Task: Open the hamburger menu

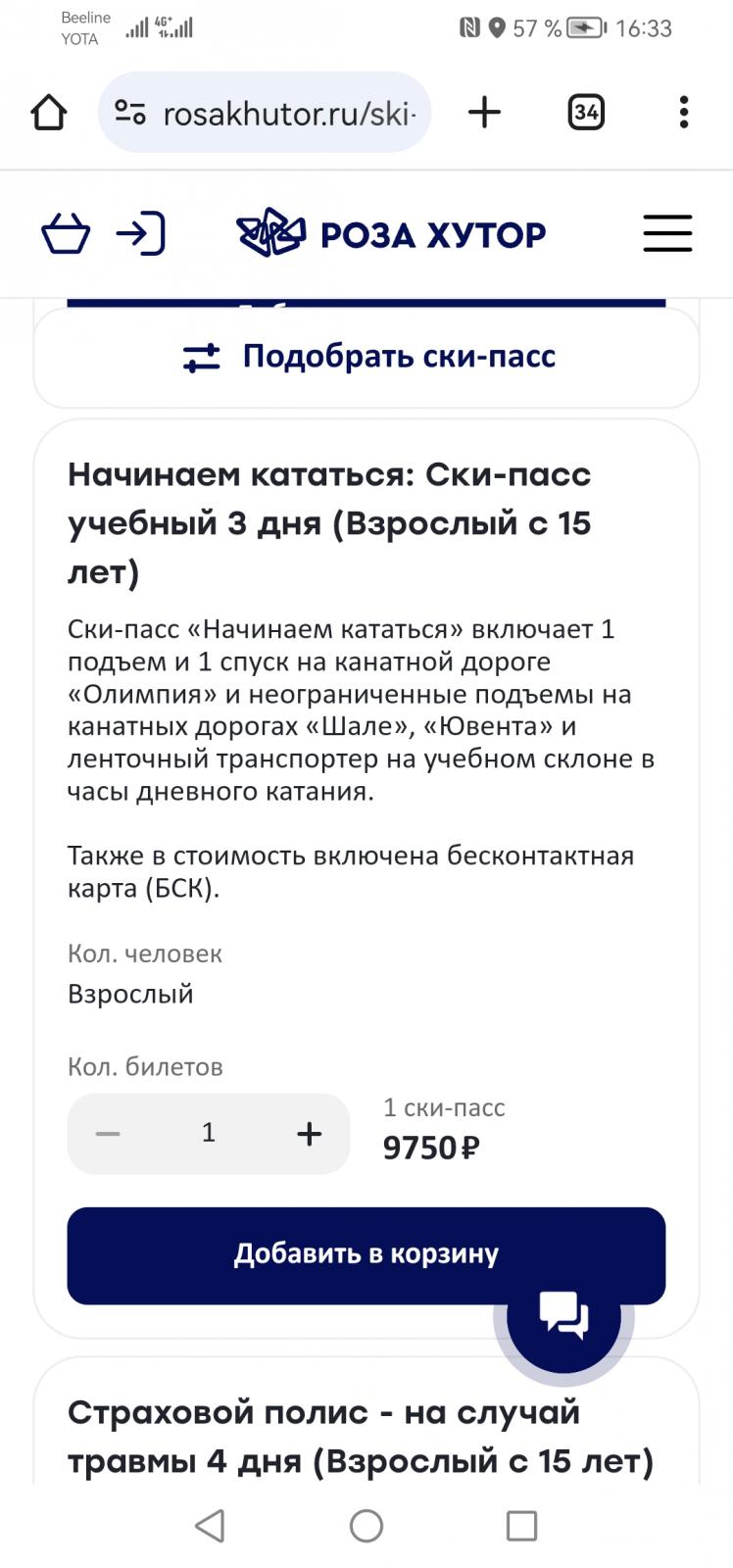Action: 667,234
